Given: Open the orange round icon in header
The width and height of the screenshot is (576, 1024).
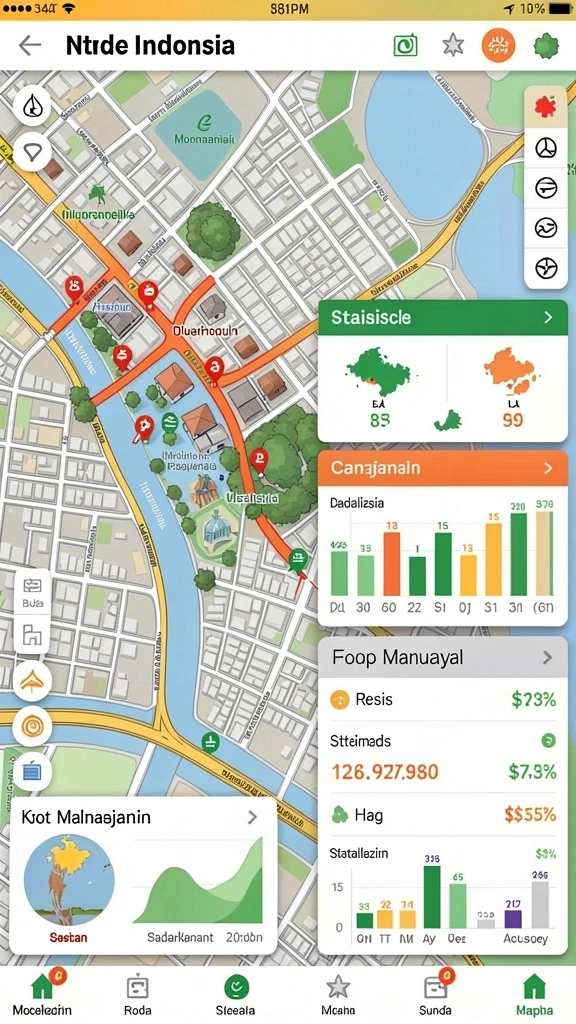Looking at the screenshot, I should pos(498,45).
